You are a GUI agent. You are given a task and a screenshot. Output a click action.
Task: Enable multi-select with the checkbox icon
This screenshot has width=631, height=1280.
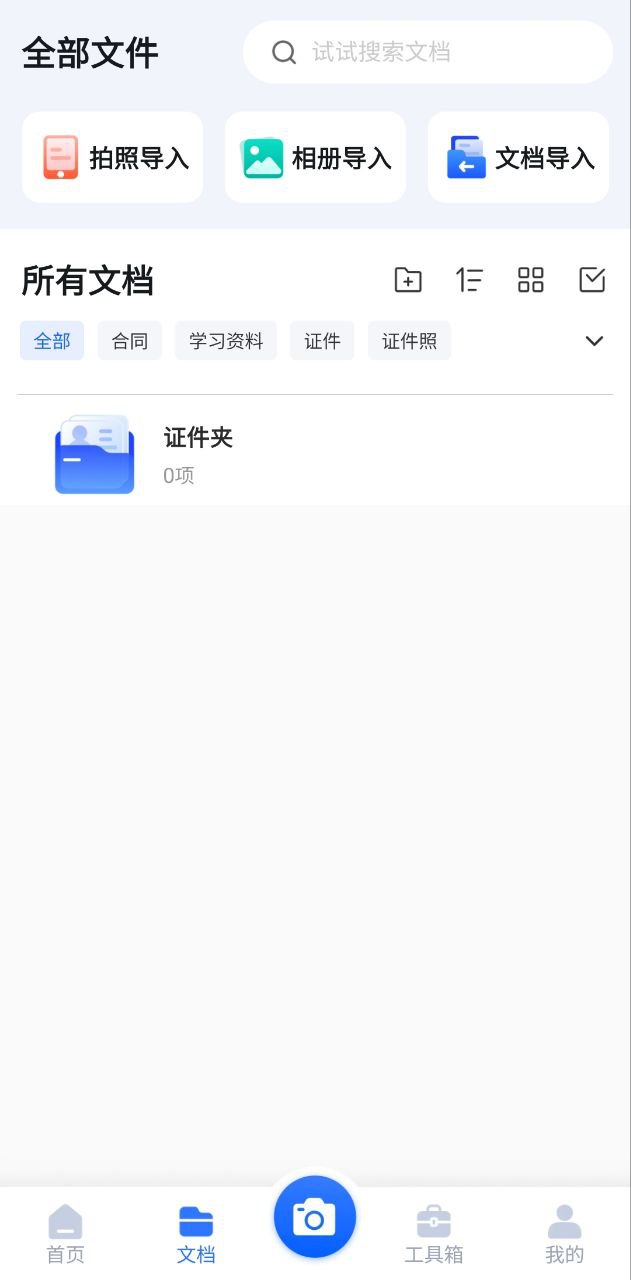click(x=592, y=280)
